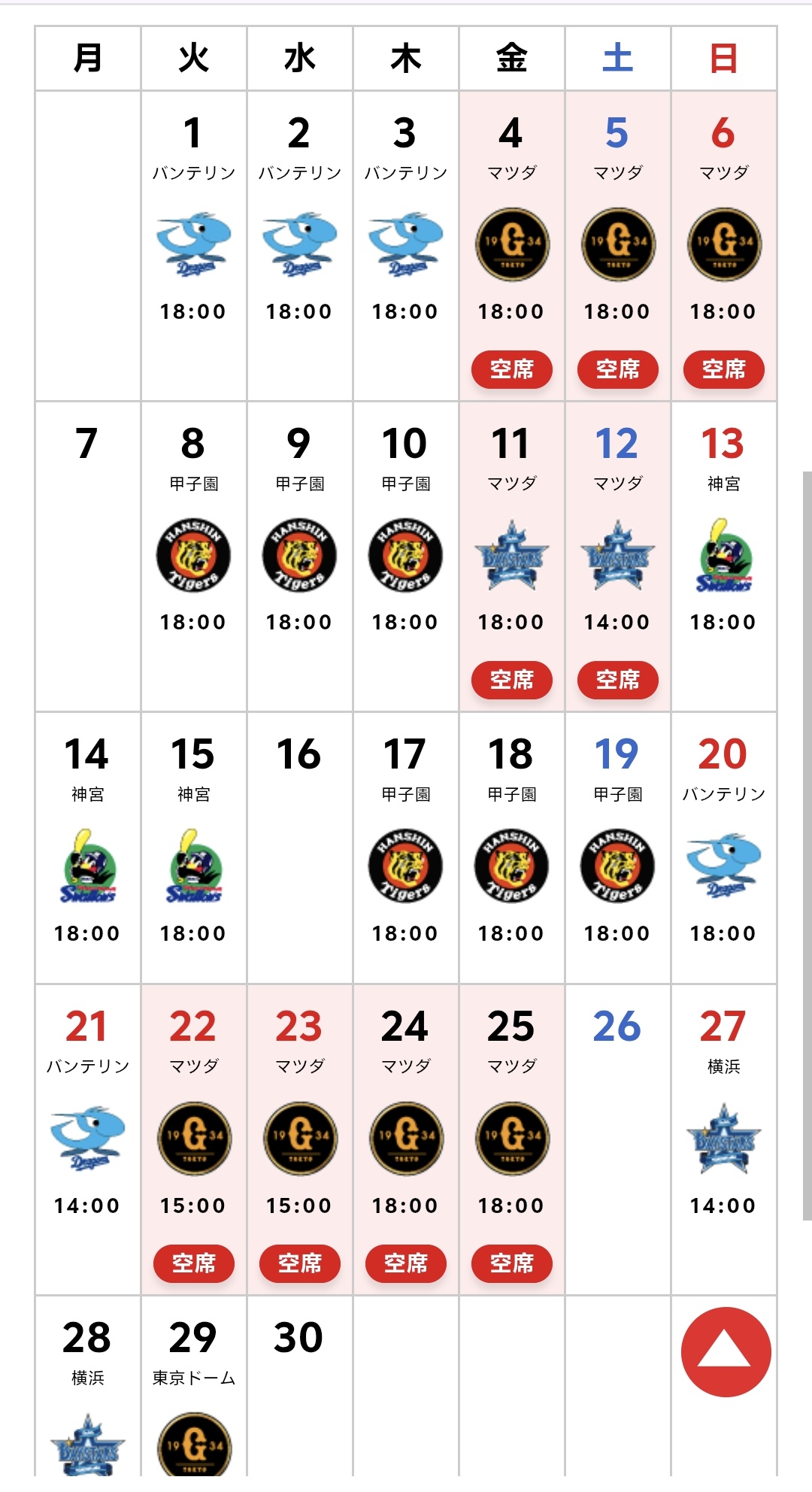Check seat availability on the 24th
Viewport: 812px width, 1492px height.
click(x=405, y=1263)
